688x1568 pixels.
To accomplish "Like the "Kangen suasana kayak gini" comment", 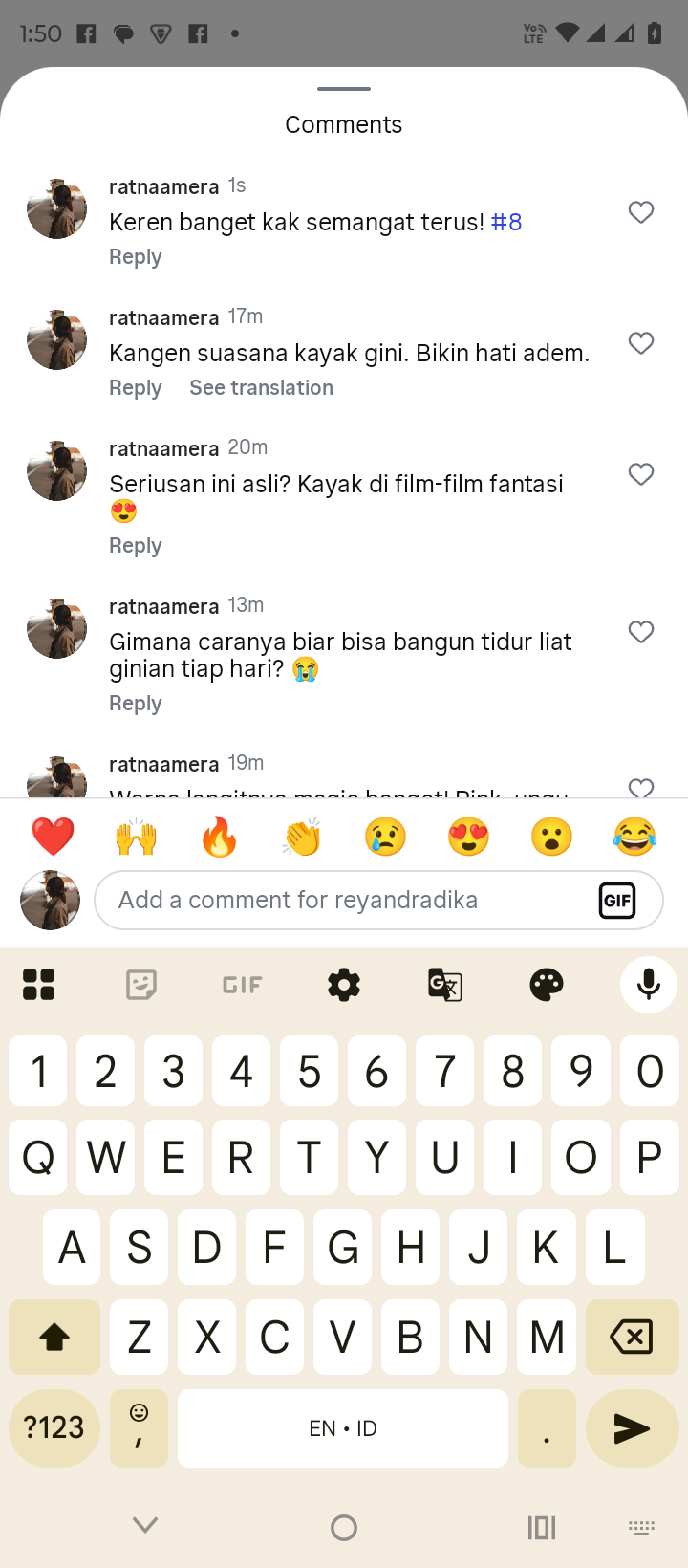I will [641, 343].
